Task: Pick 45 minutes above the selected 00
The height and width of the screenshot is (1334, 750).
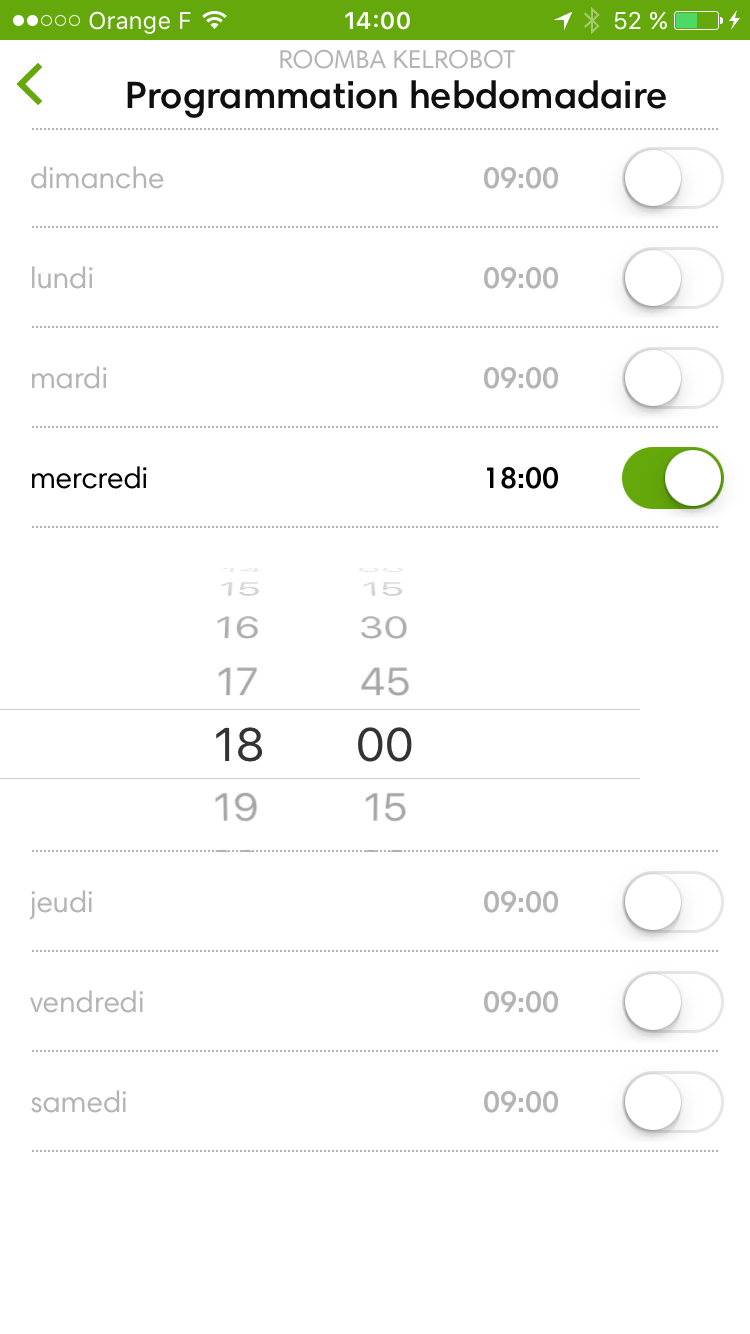Action: [385, 682]
